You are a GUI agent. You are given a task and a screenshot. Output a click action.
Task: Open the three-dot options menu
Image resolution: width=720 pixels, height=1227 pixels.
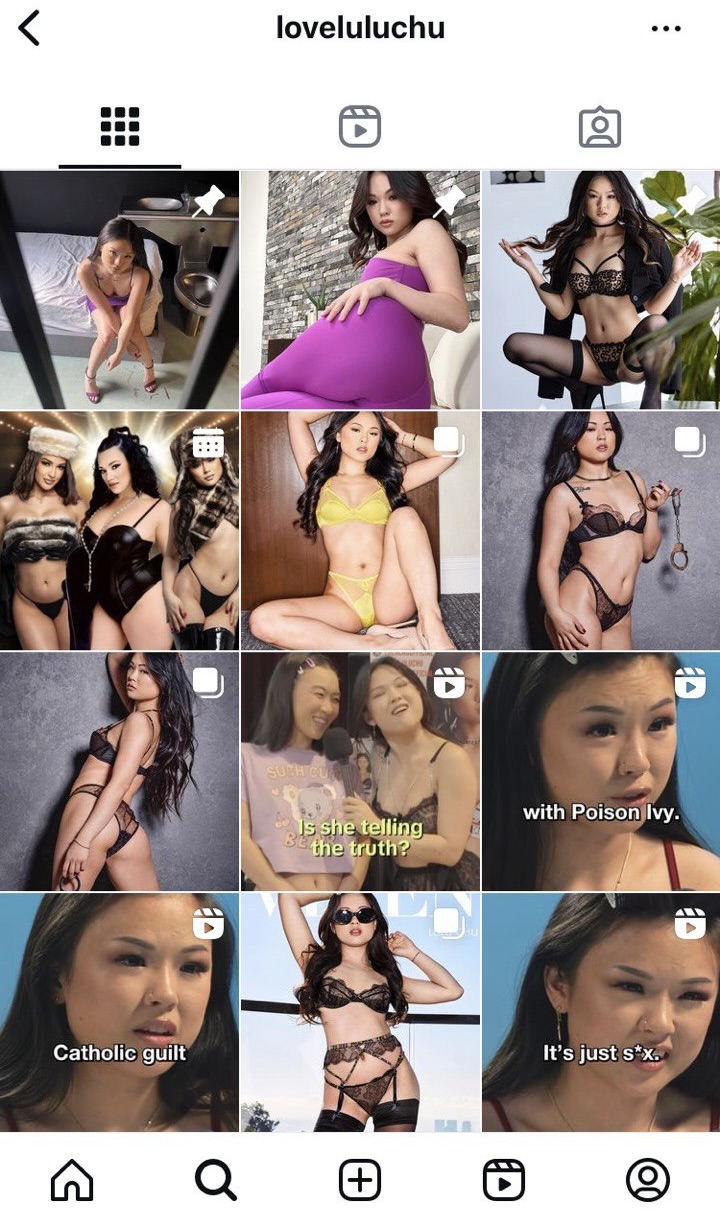(666, 28)
